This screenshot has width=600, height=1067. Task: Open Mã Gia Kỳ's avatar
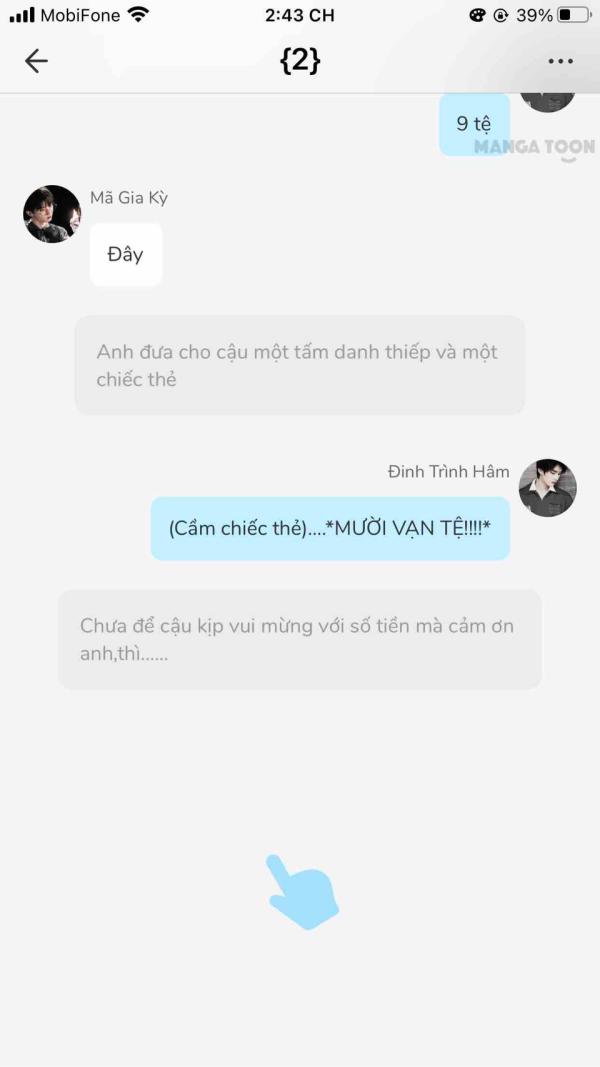52,214
